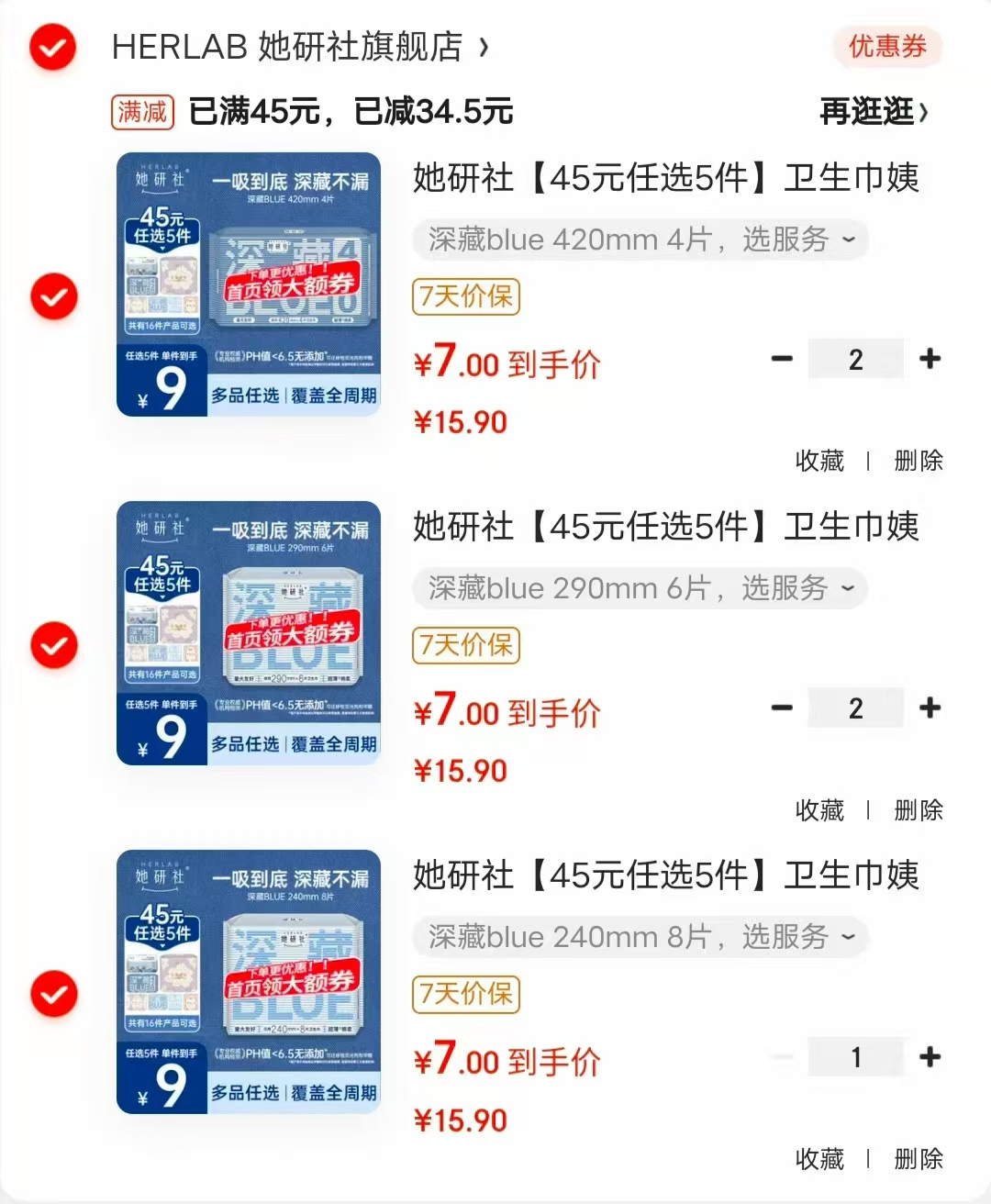Click the 再逛逛 browse more link
This screenshot has height=1204, width=991.
869,110
